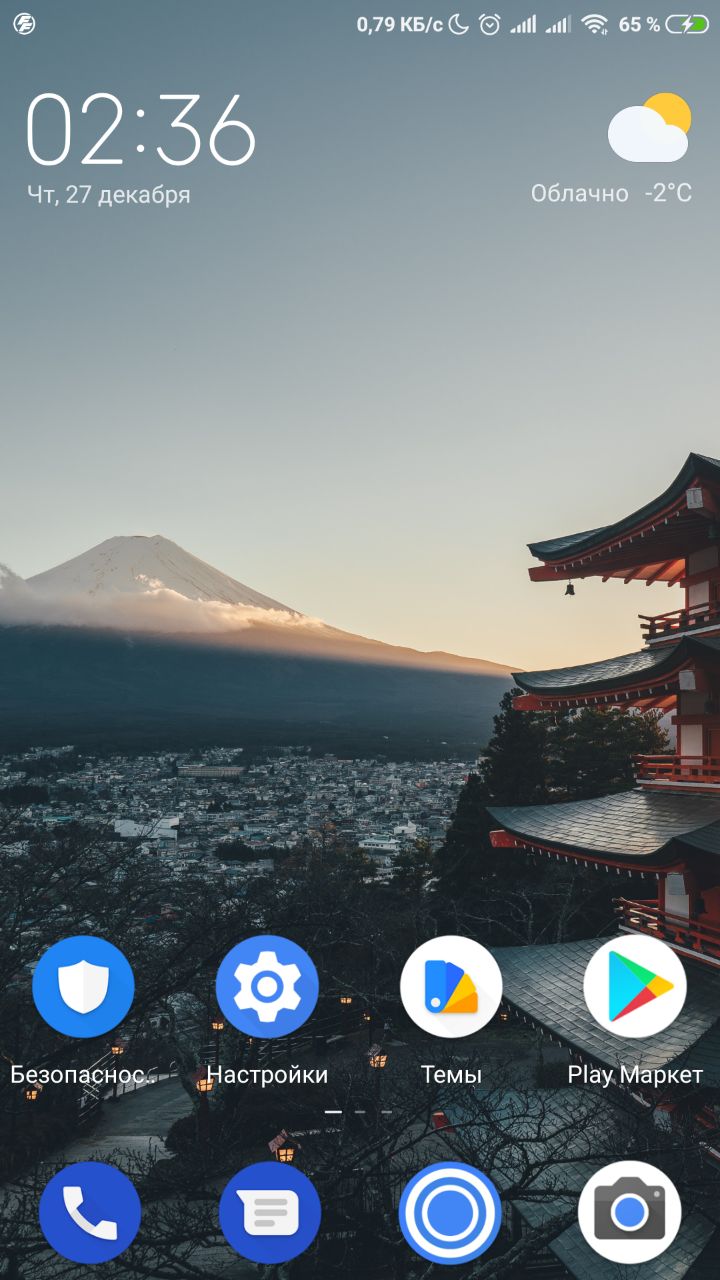Launch the Темы app
Viewport: 720px width, 1280px height.
click(451, 988)
